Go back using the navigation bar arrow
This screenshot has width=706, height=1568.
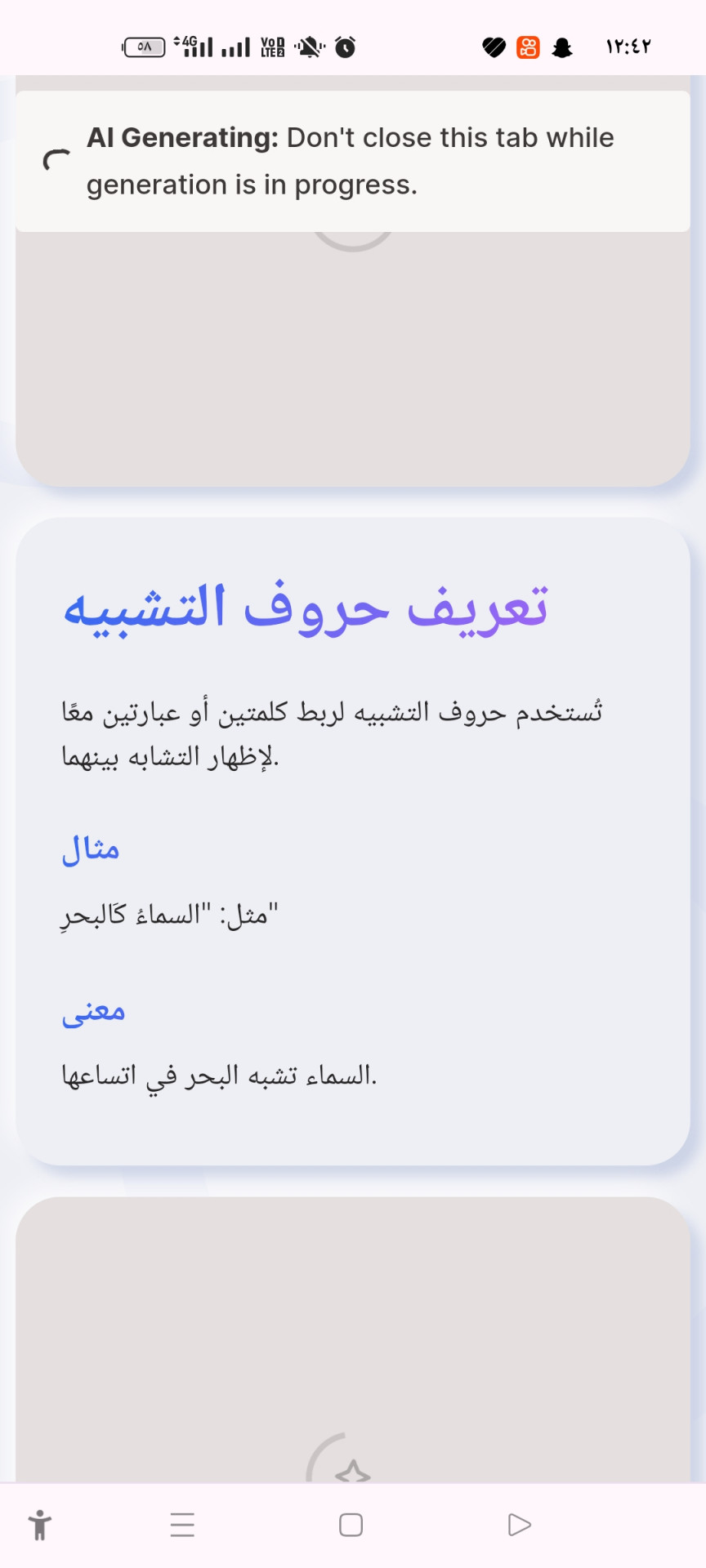click(519, 1525)
